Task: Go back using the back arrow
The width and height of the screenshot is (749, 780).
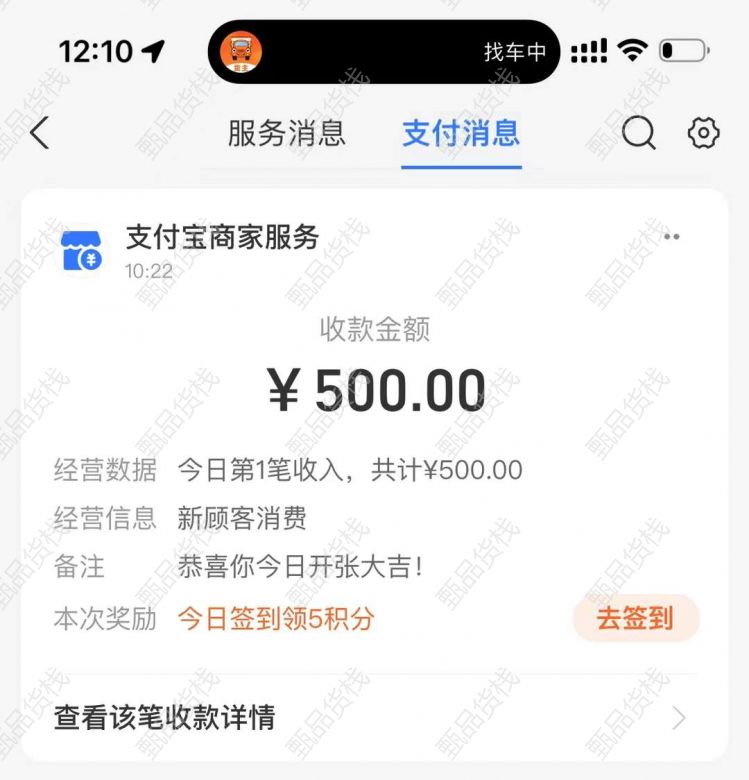Action: (39, 133)
